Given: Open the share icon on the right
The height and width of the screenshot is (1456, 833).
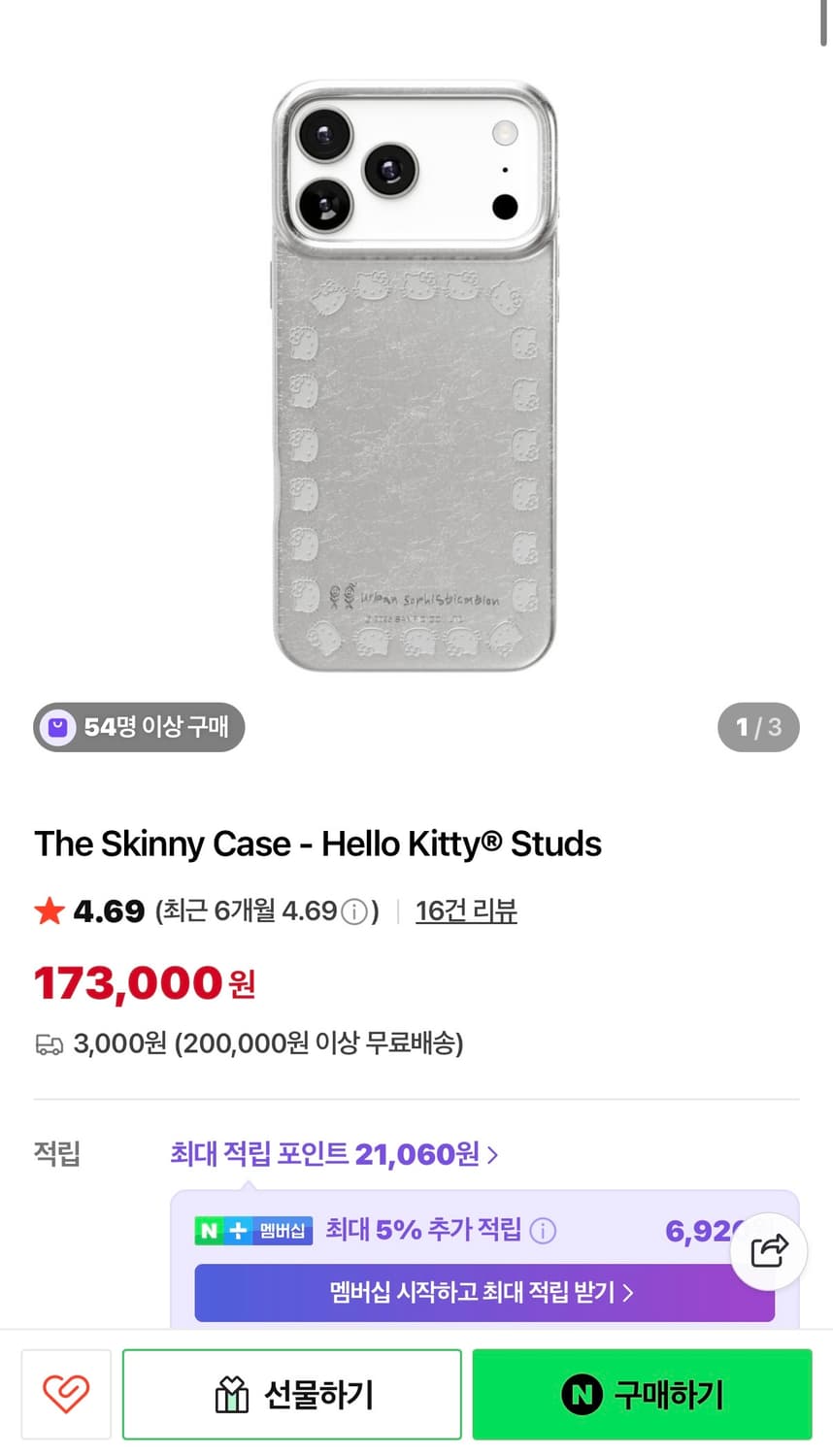Looking at the screenshot, I should pyautogui.click(x=768, y=1251).
